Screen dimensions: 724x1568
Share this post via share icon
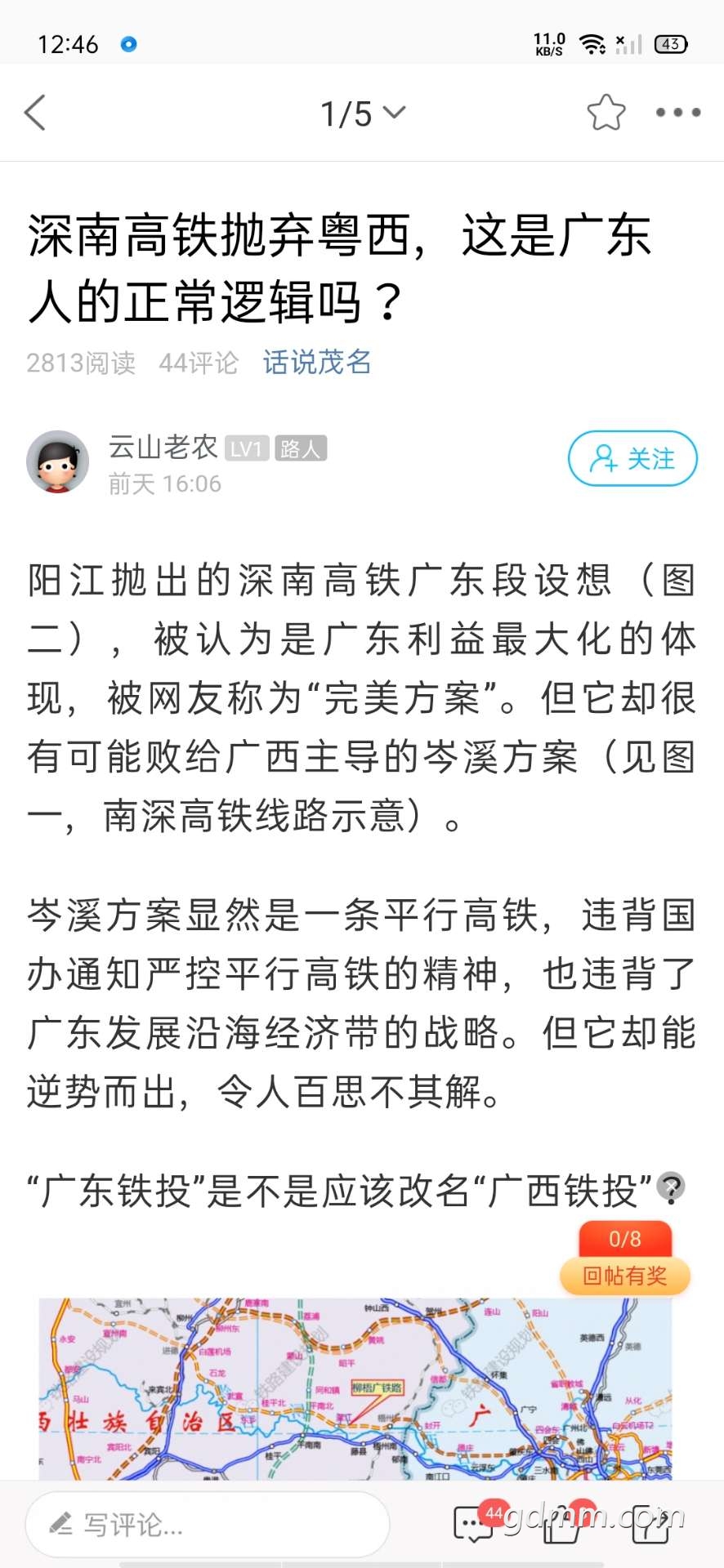[x=651, y=1523]
